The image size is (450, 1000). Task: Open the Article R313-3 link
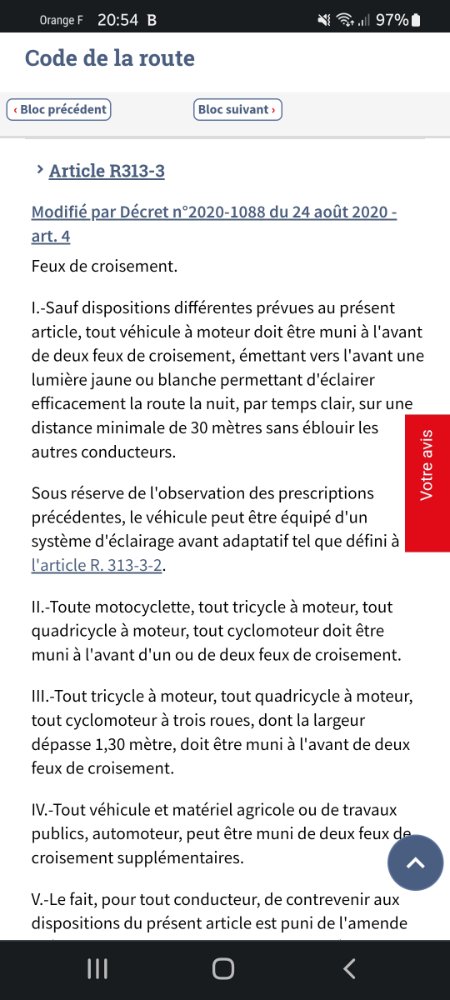point(106,171)
